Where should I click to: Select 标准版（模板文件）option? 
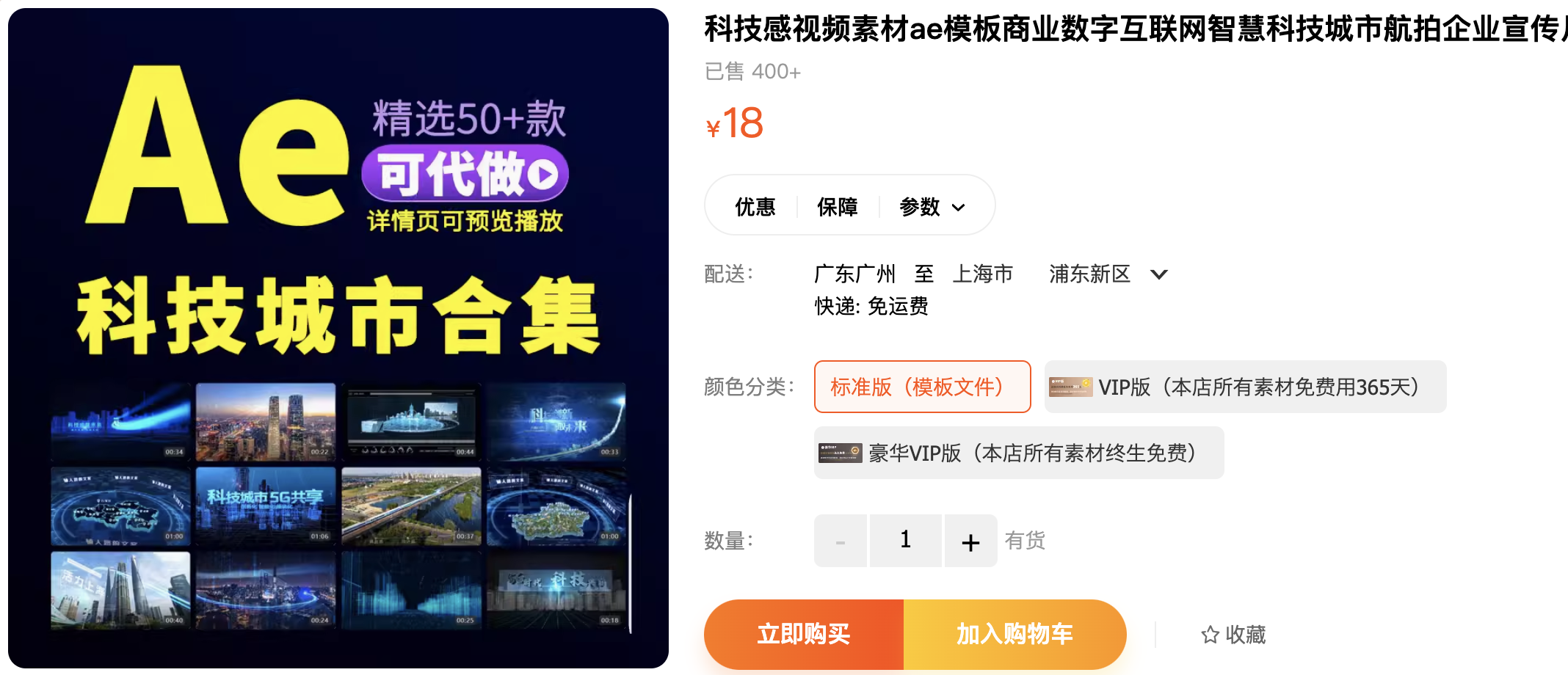pyautogui.click(x=921, y=387)
